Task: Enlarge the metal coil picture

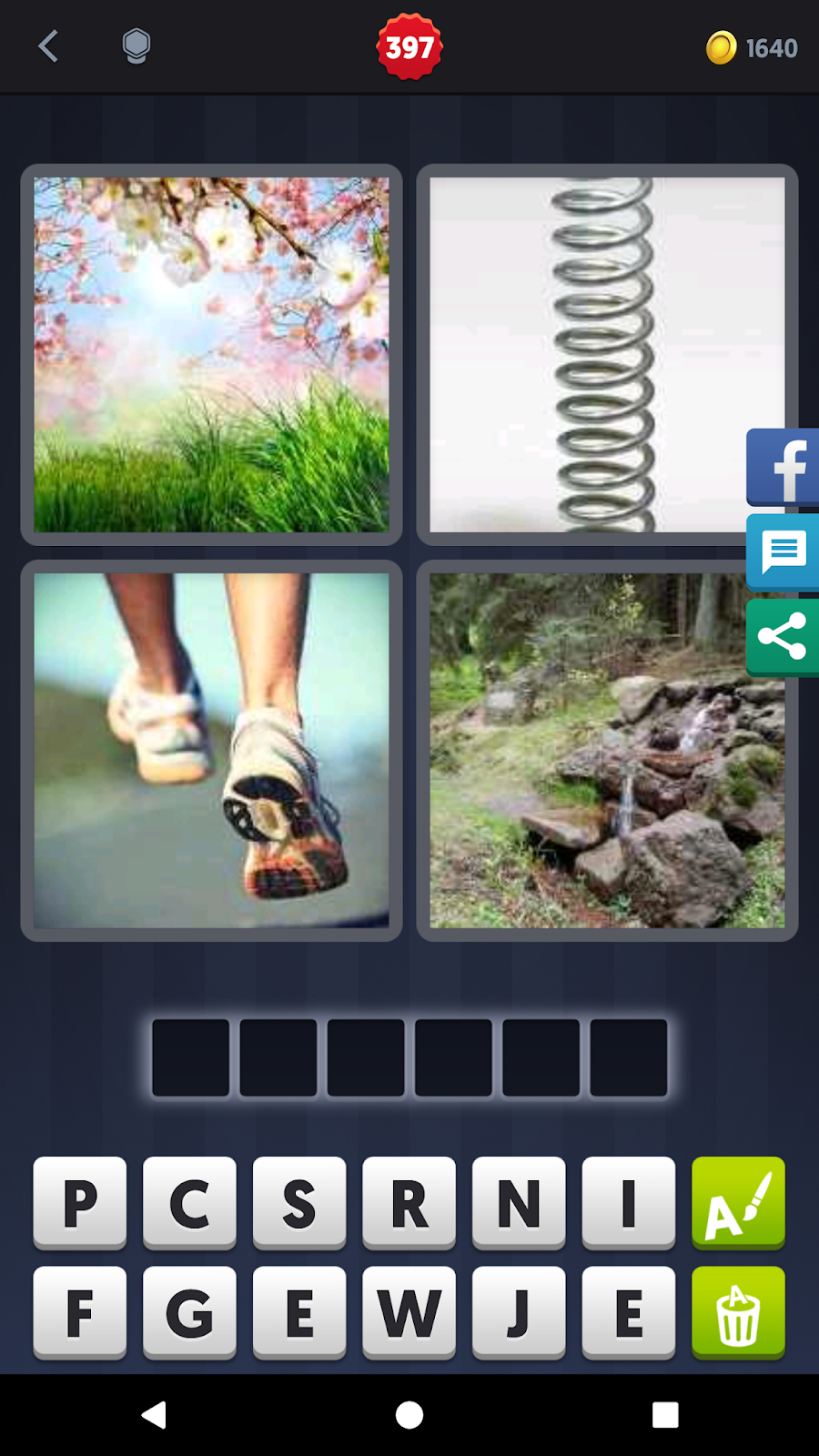Action: coord(607,355)
